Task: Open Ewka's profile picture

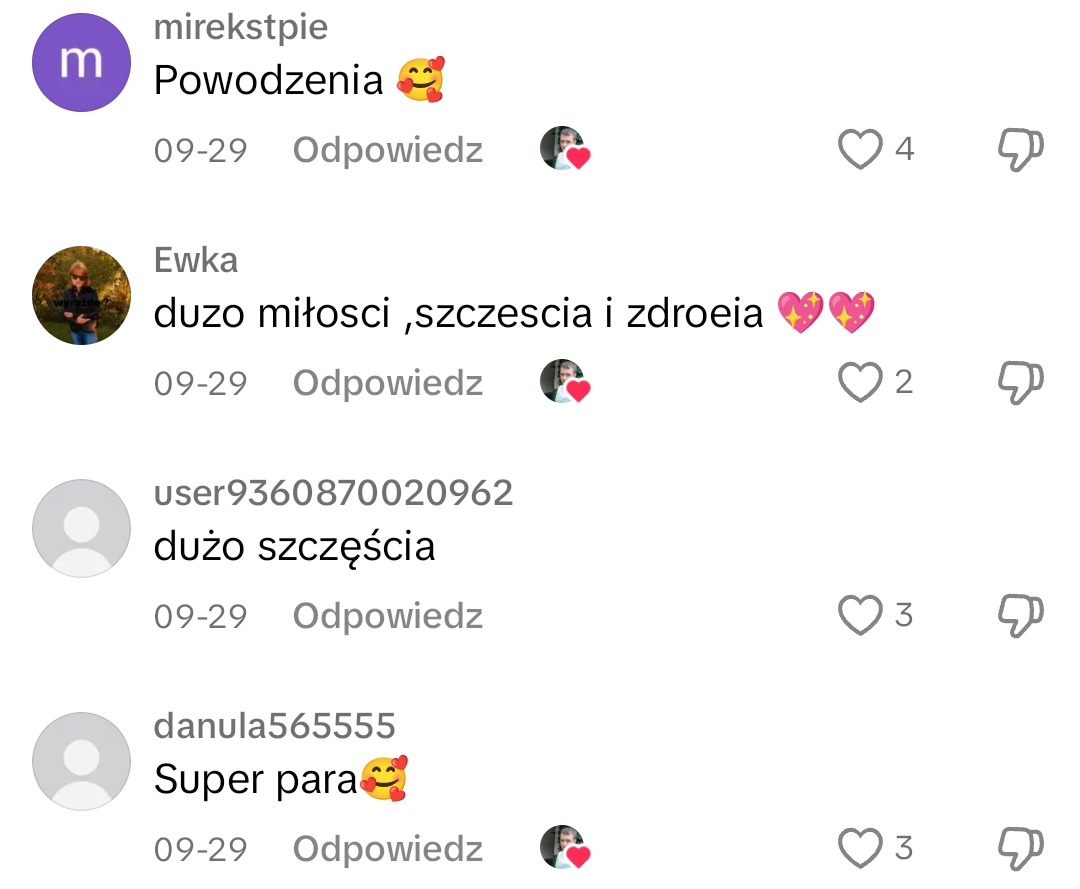Action: click(81, 295)
